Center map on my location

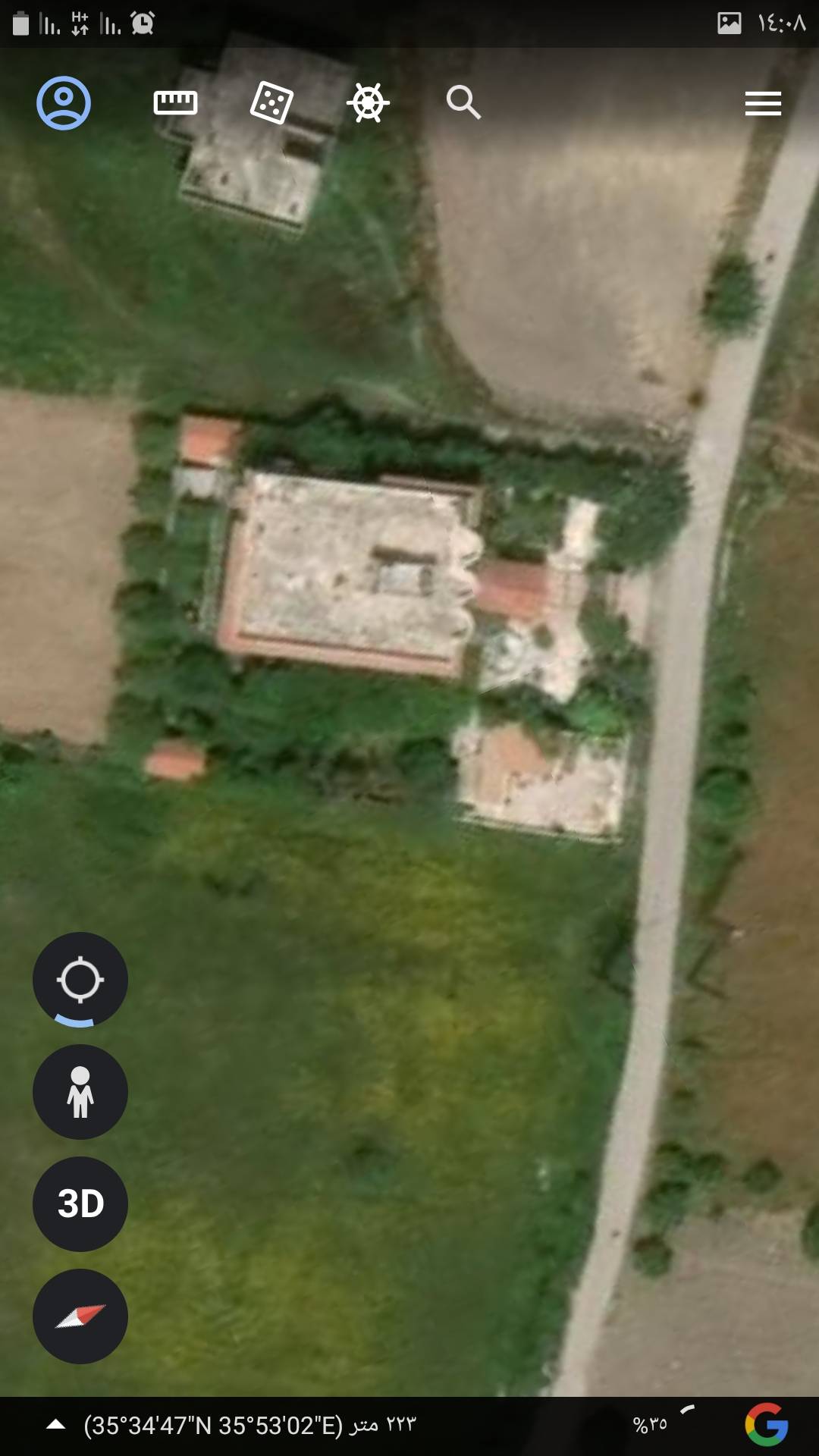tap(80, 980)
